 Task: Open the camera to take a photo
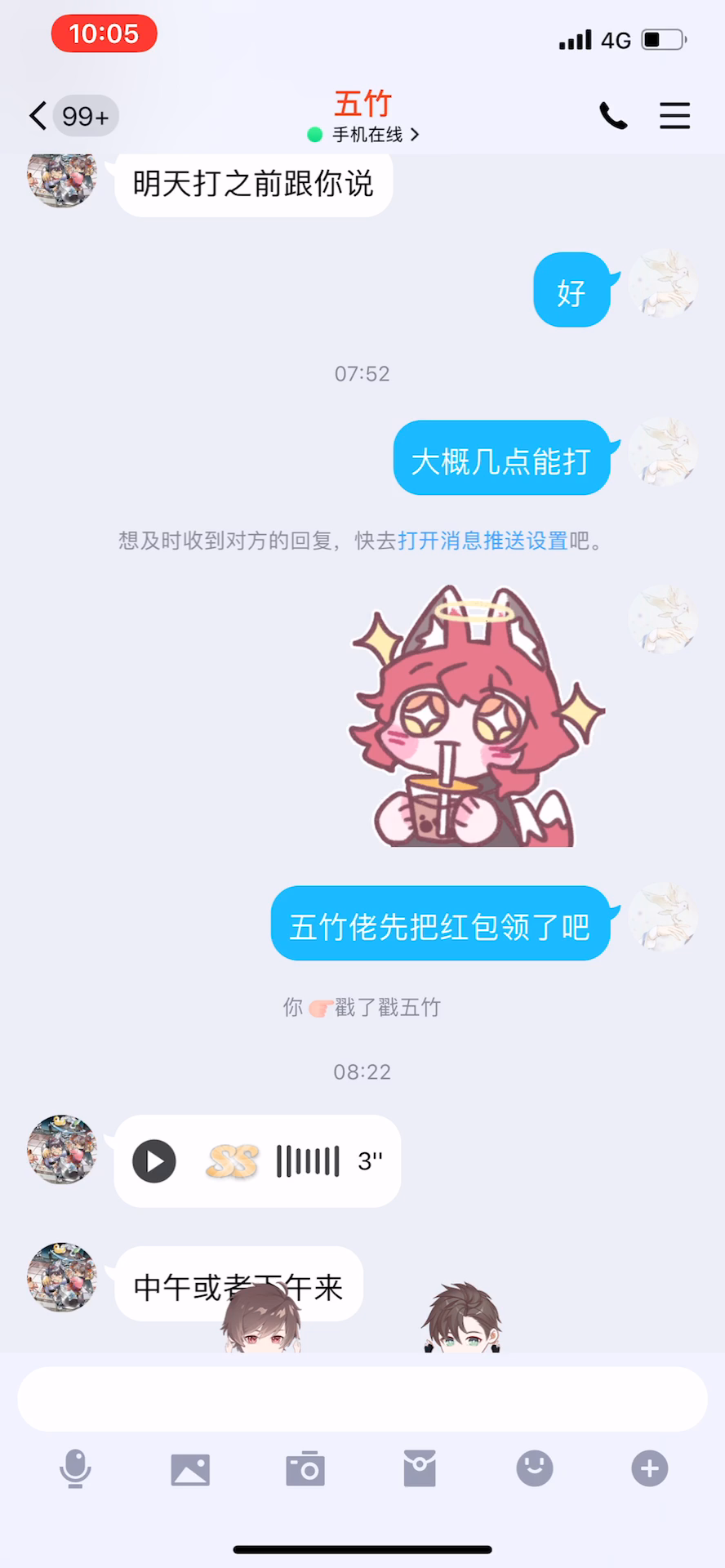(305, 1469)
